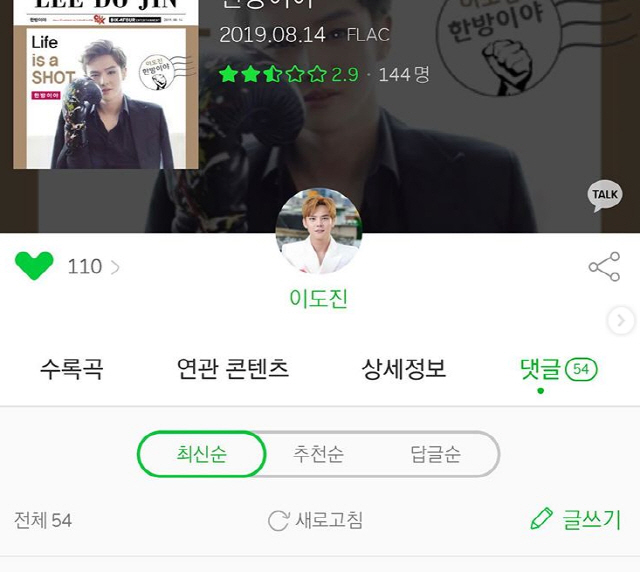The image size is (640, 572).
Task: Select the 댓글 tab
Action: (x=557, y=369)
